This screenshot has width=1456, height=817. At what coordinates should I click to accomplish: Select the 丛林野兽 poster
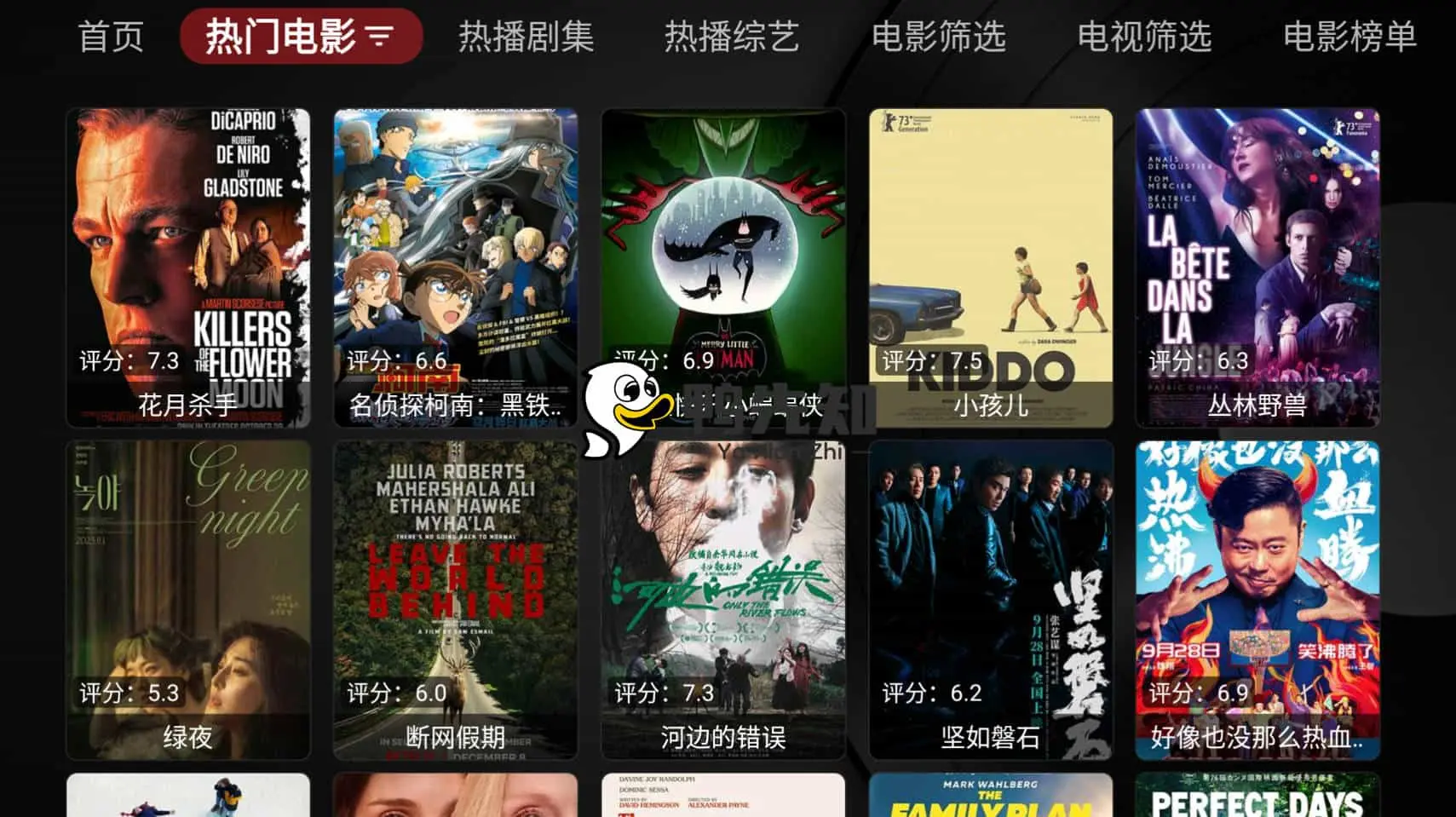click(1257, 268)
